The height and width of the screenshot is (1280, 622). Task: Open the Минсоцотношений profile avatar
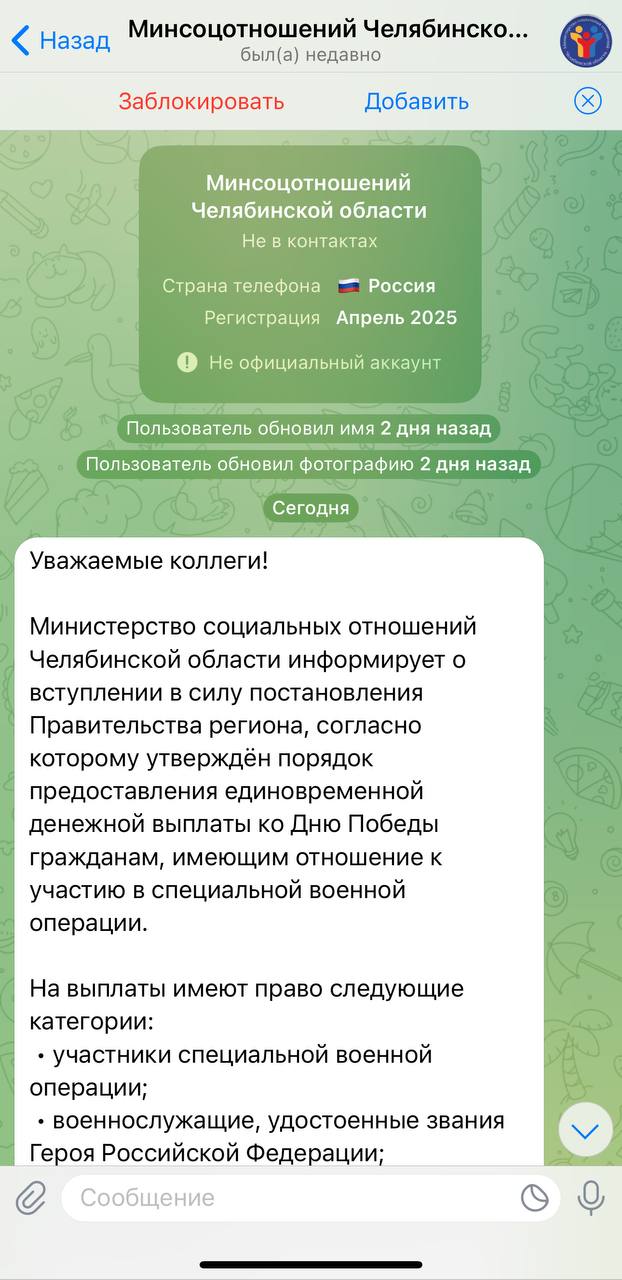pos(585,41)
